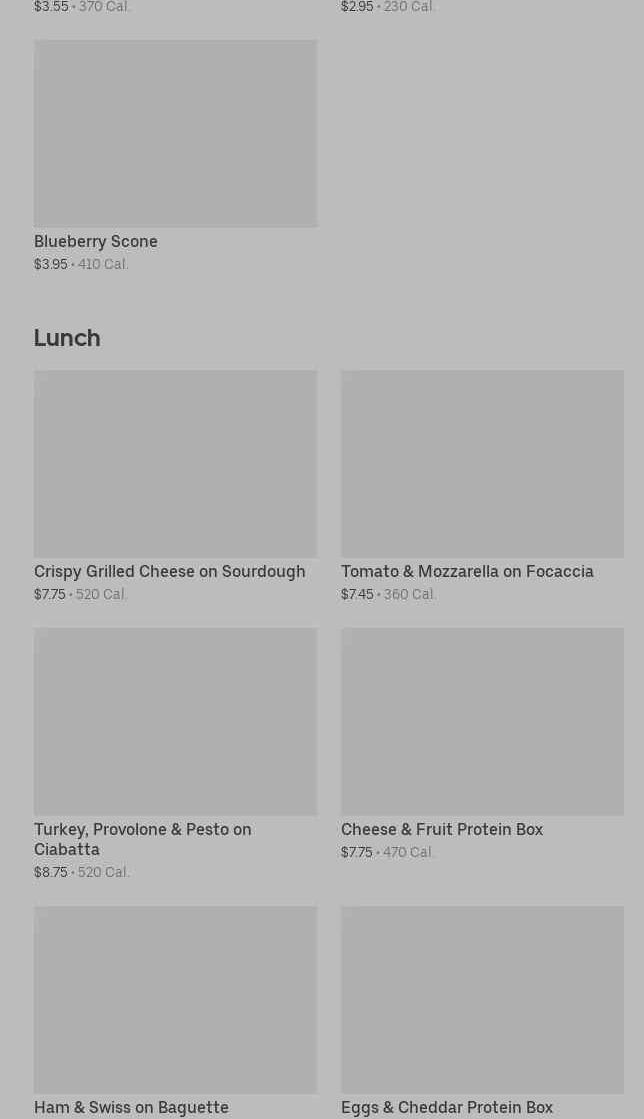View the Cheese & Fruit Protein Box
Viewport: 644px width, 1119px height.
click(483, 744)
